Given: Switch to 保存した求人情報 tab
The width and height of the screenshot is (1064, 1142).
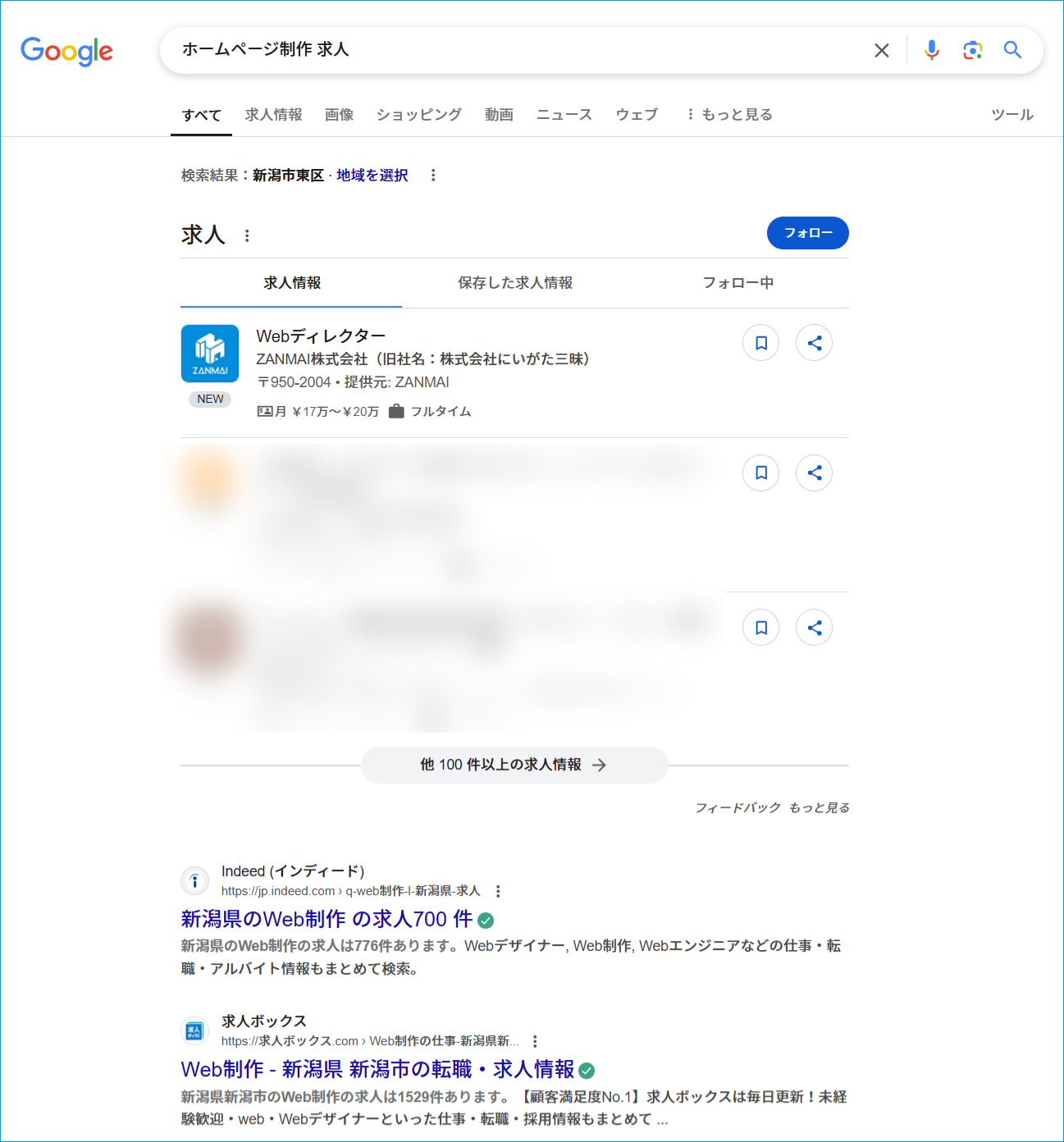Looking at the screenshot, I should (515, 283).
